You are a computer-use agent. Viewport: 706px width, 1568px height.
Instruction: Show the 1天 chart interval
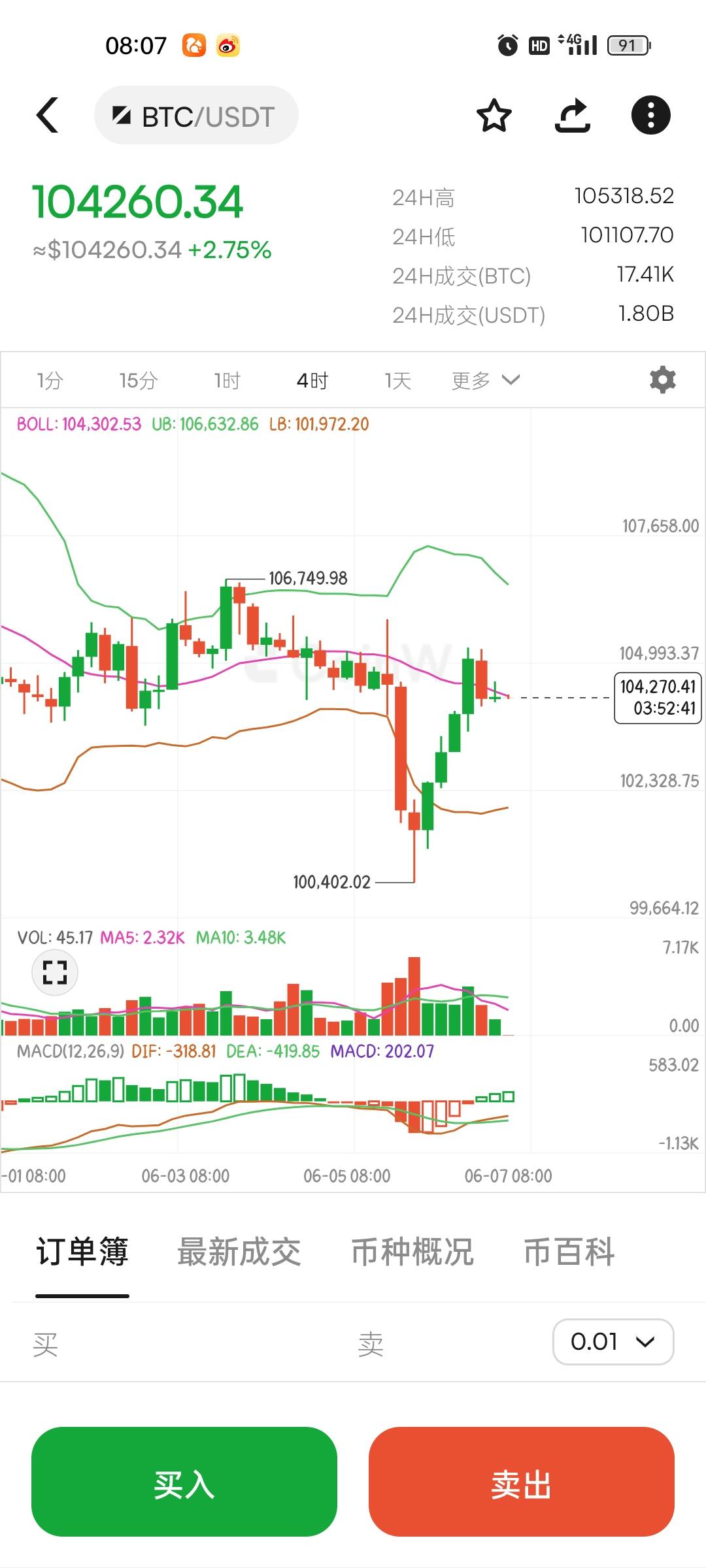pyautogui.click(x=397, y=380)
